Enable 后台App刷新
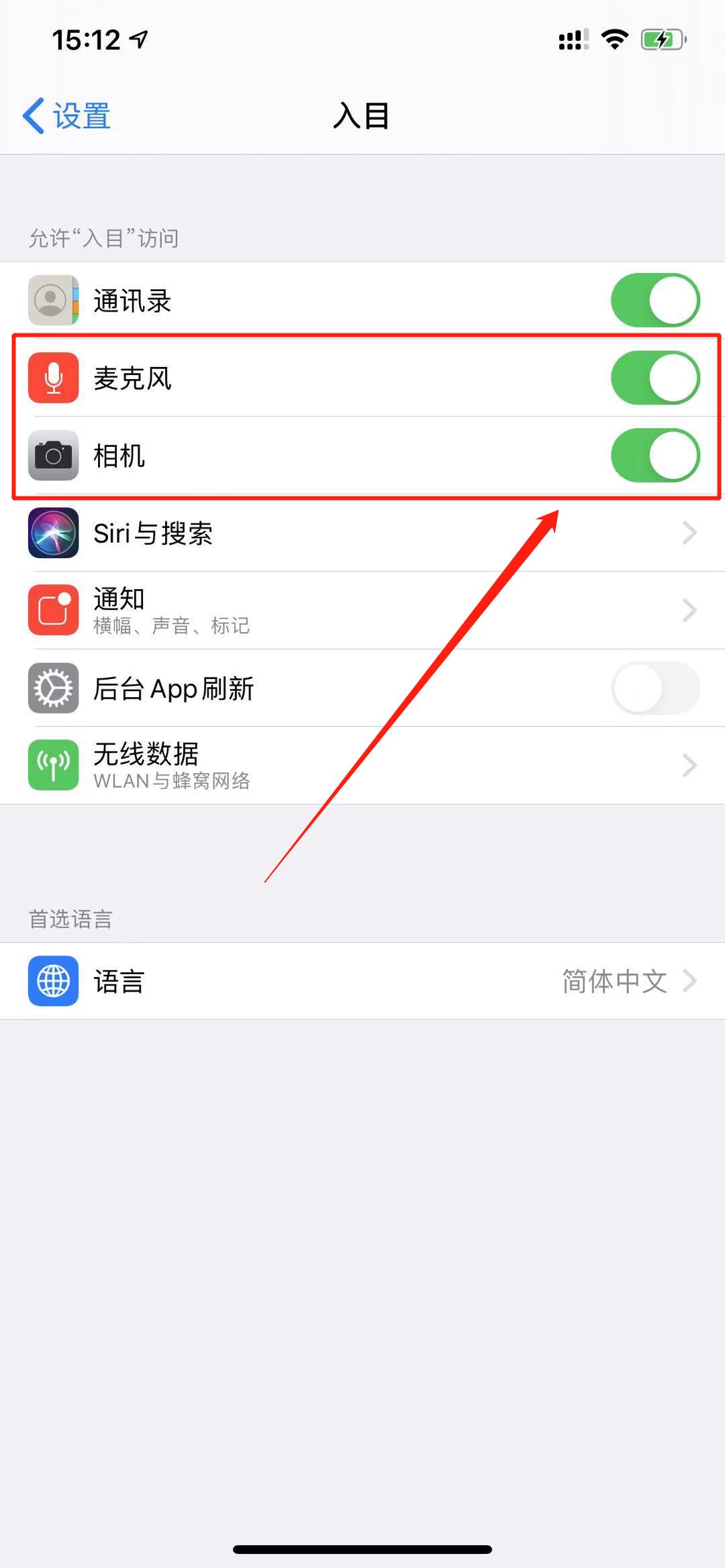 click(x=655, y=688)
